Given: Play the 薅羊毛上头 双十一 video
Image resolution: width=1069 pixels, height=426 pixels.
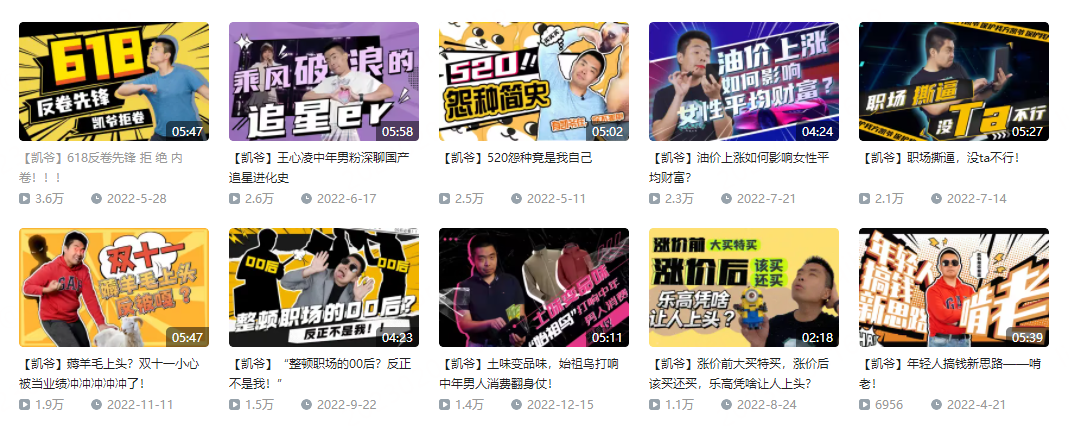Looking at the screenshot, I should [114, 288].
